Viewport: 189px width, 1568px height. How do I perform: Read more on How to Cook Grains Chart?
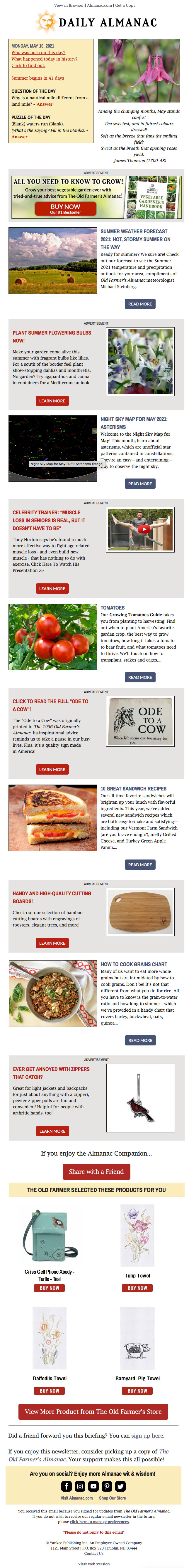(140, 1040)
